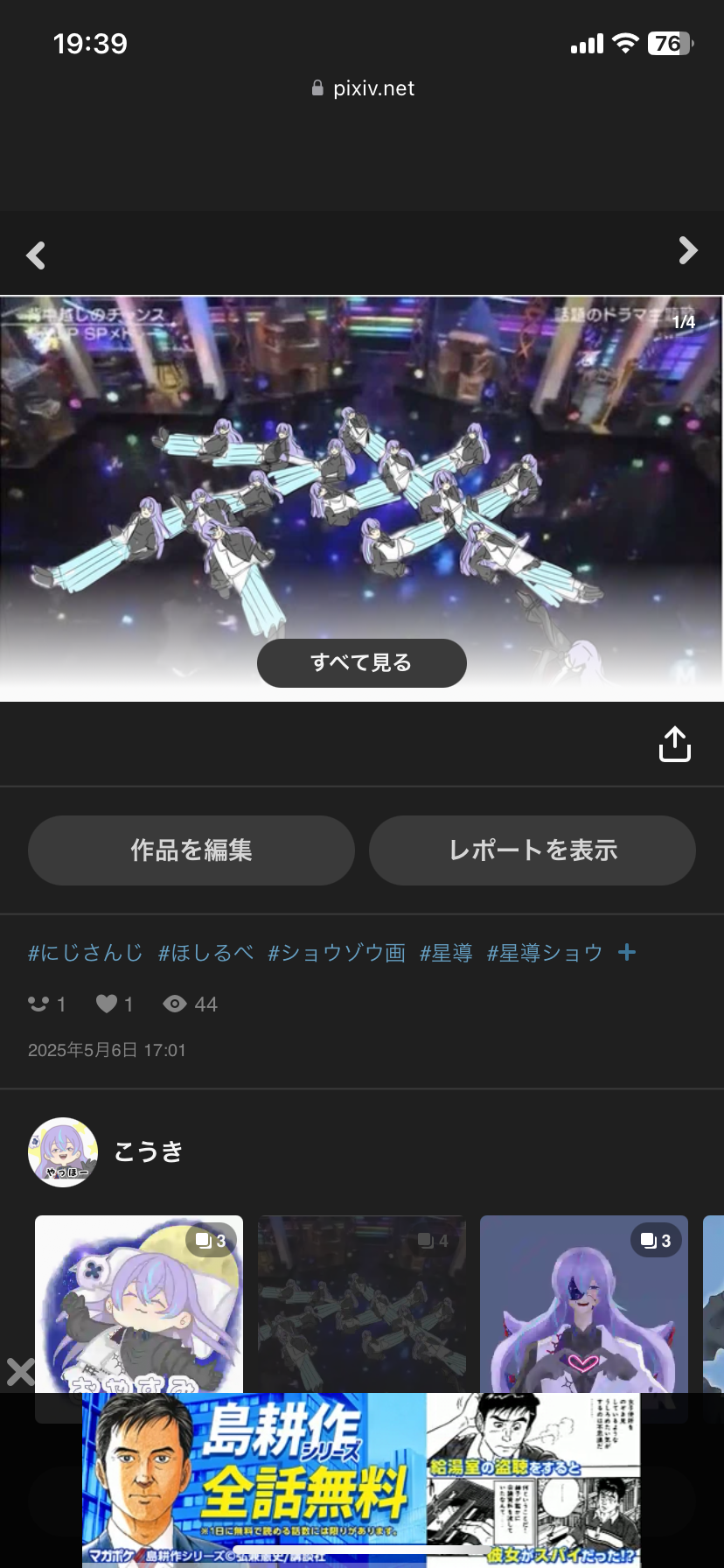
Task: Add a tag with the plus icon
Action: tap(627, 952)
